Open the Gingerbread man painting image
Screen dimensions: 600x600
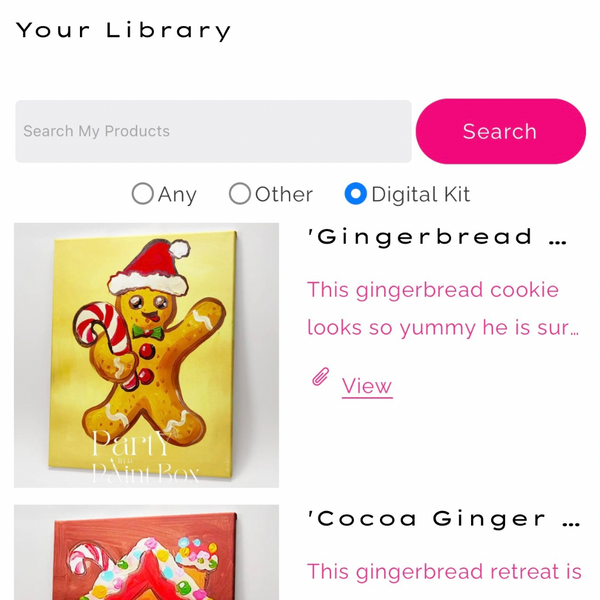click(x=146, y=355)
